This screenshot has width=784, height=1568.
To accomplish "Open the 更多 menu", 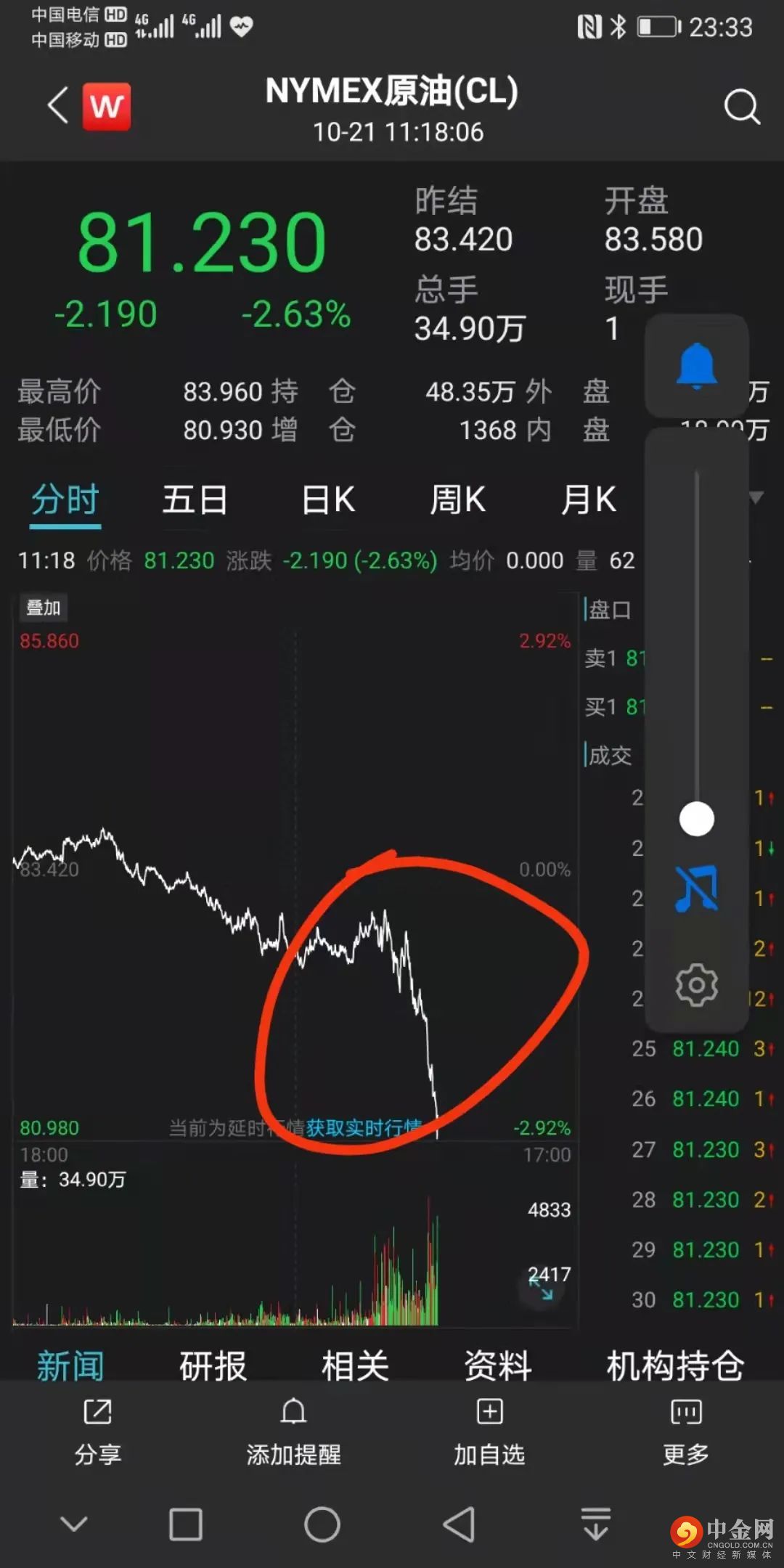I will (685, 1432).
